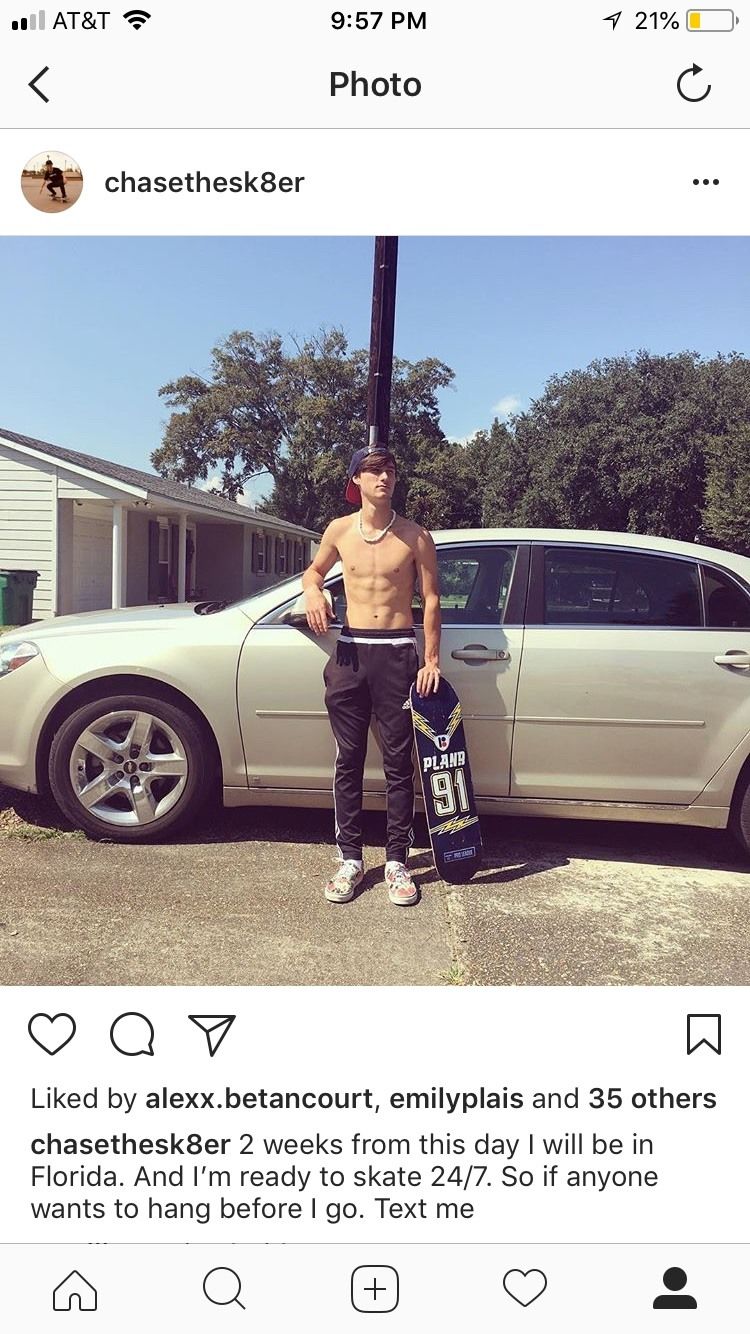
Task: Open chasethesk8er username in post header
Action: coord(204,182)
